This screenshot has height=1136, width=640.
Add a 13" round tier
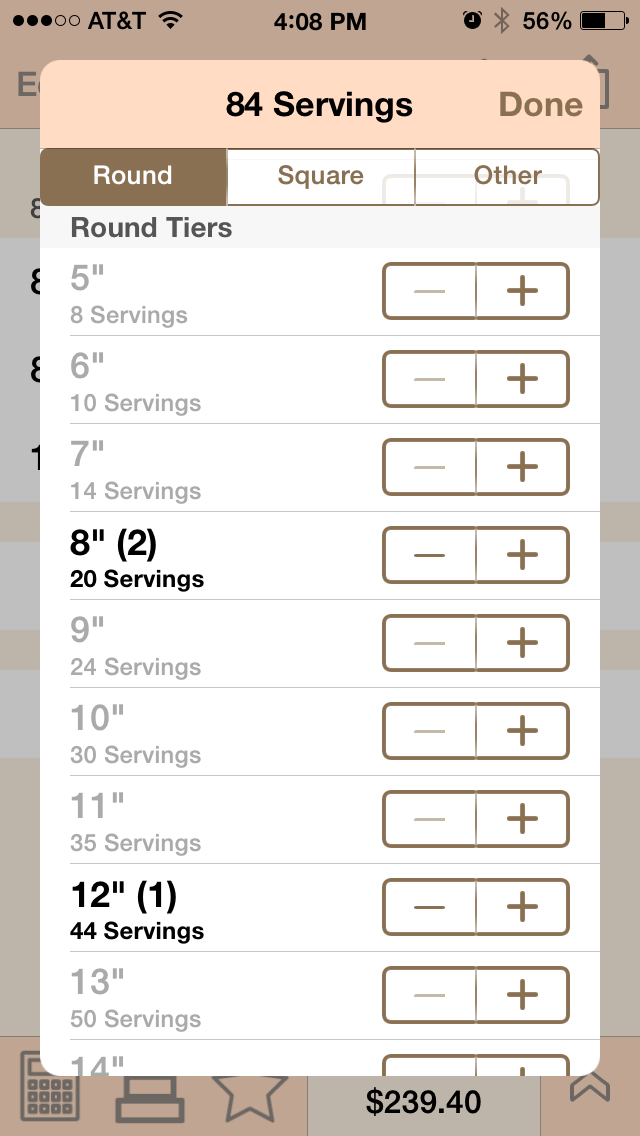click(x=522, y=995)
